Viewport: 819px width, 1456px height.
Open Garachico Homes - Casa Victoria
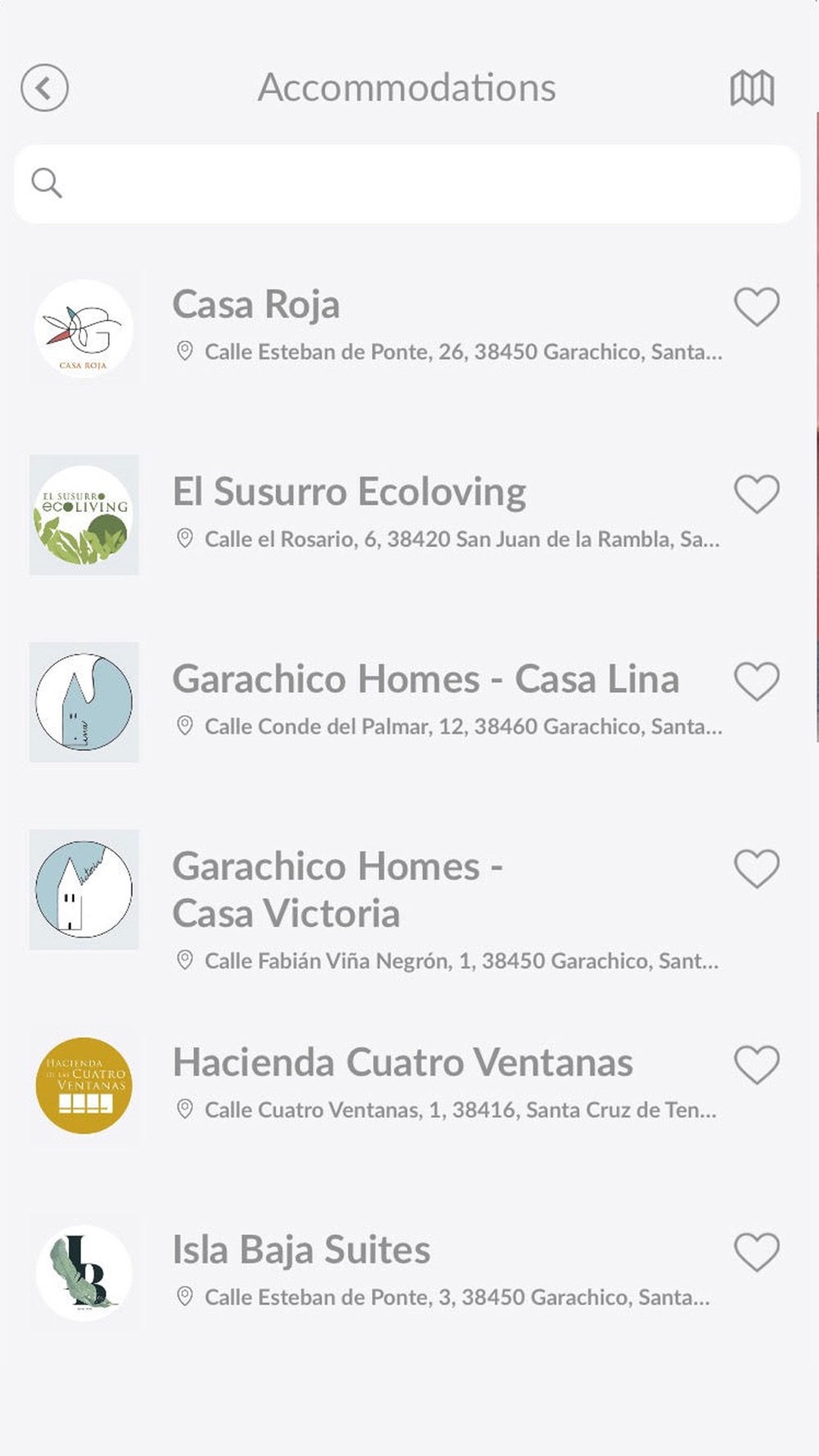pos(337,889)
